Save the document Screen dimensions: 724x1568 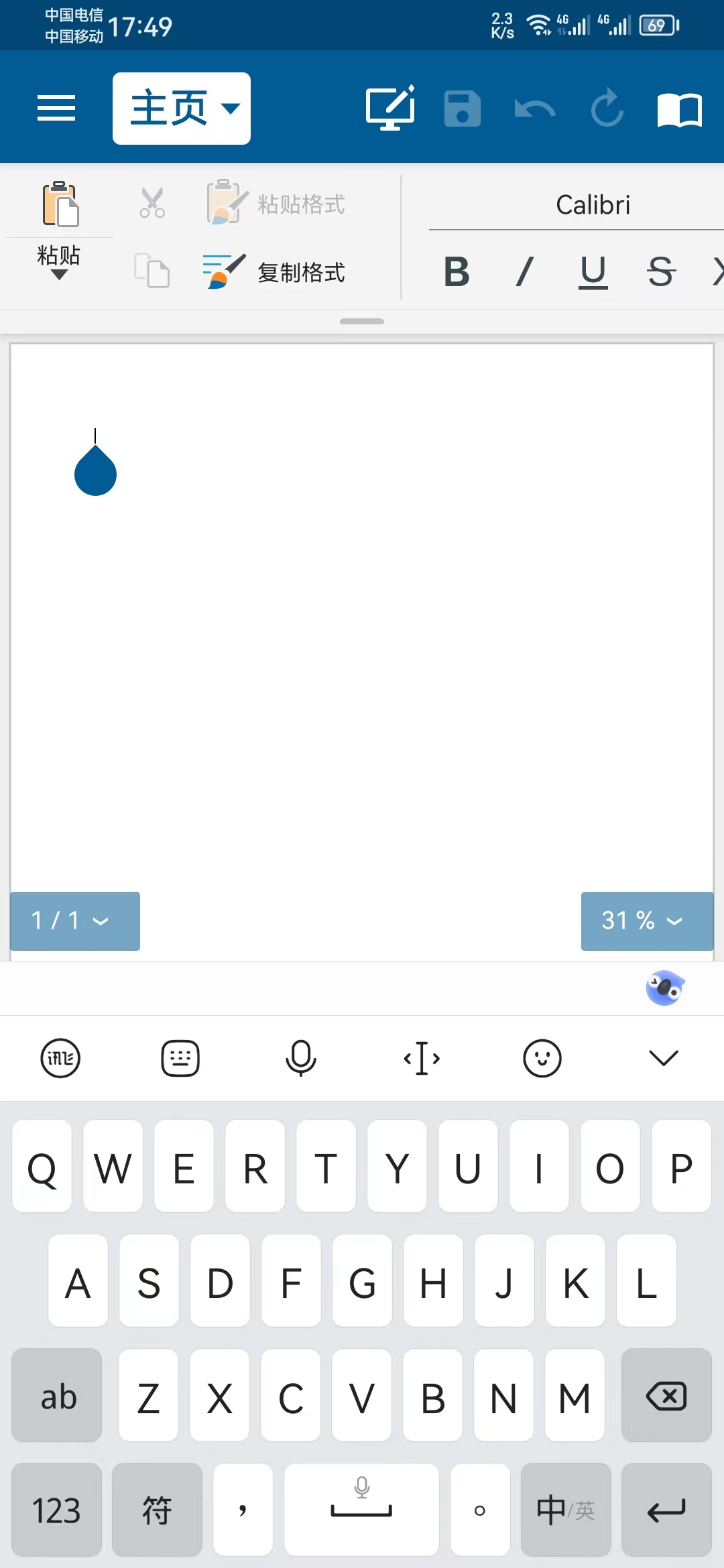(x=463, y=109)
